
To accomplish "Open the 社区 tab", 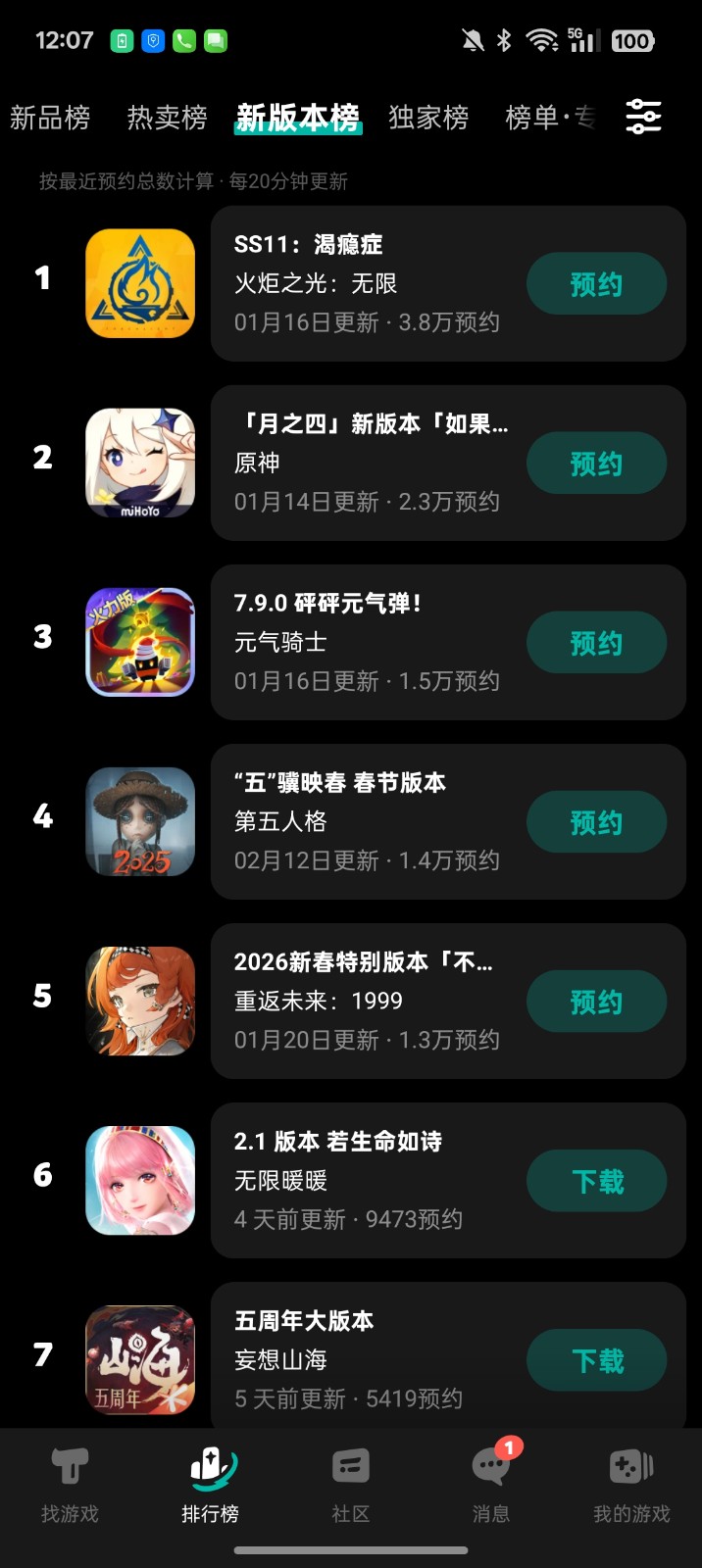I will point(350,1486).
